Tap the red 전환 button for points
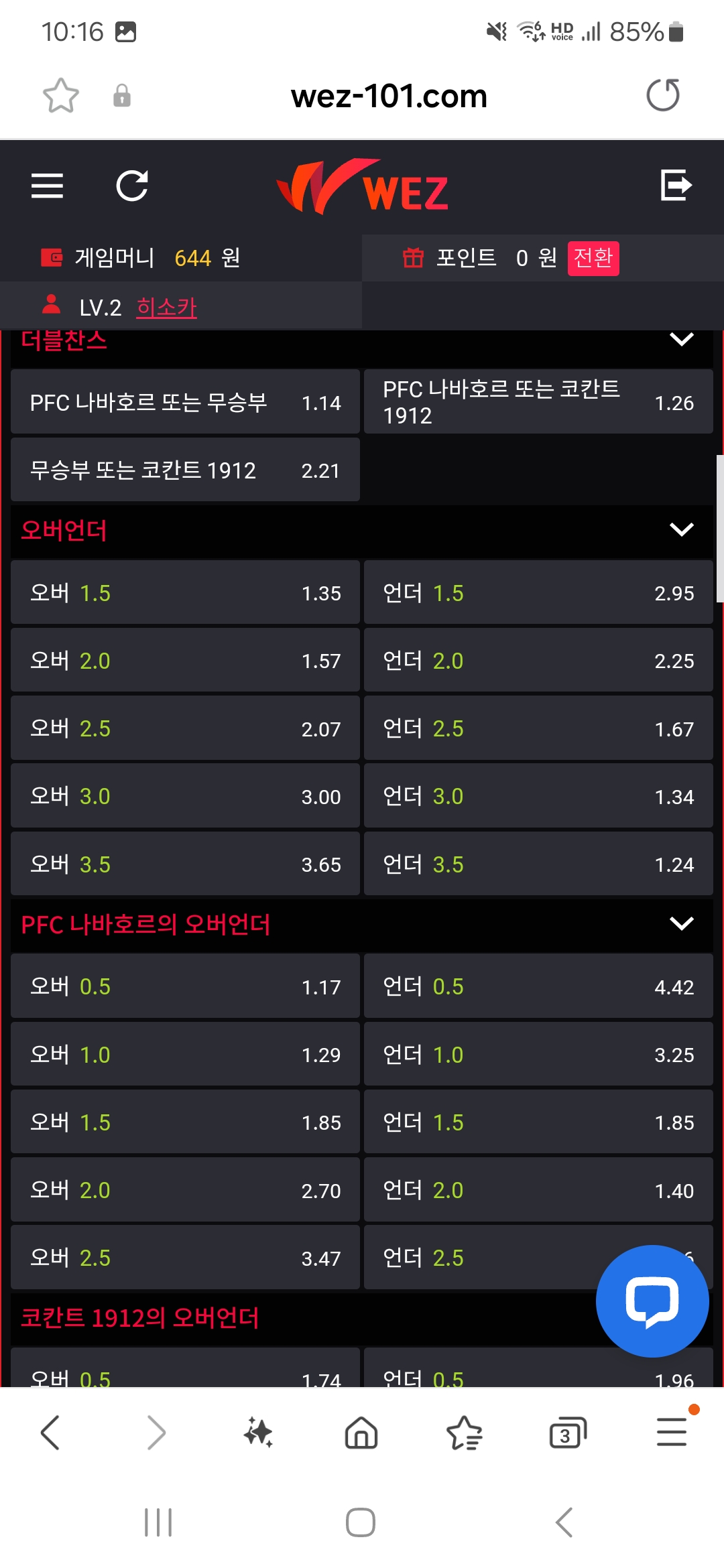The height and width of the screenshot is (1568, 724). (x=593, y=258)
